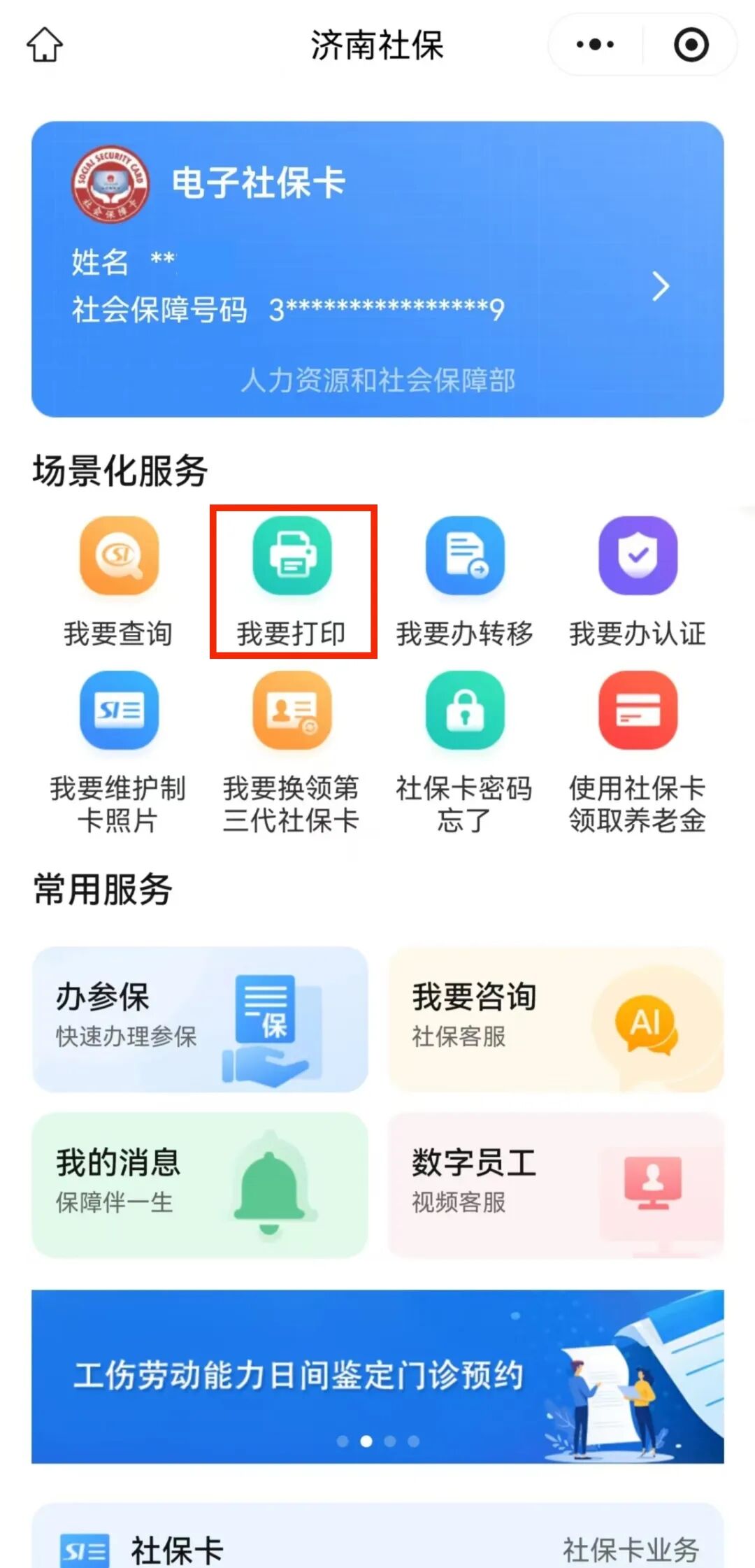Select 我要打印 service
This screenshot has height=1568, width=755.
pyautogui.click(x=292, y=580)
